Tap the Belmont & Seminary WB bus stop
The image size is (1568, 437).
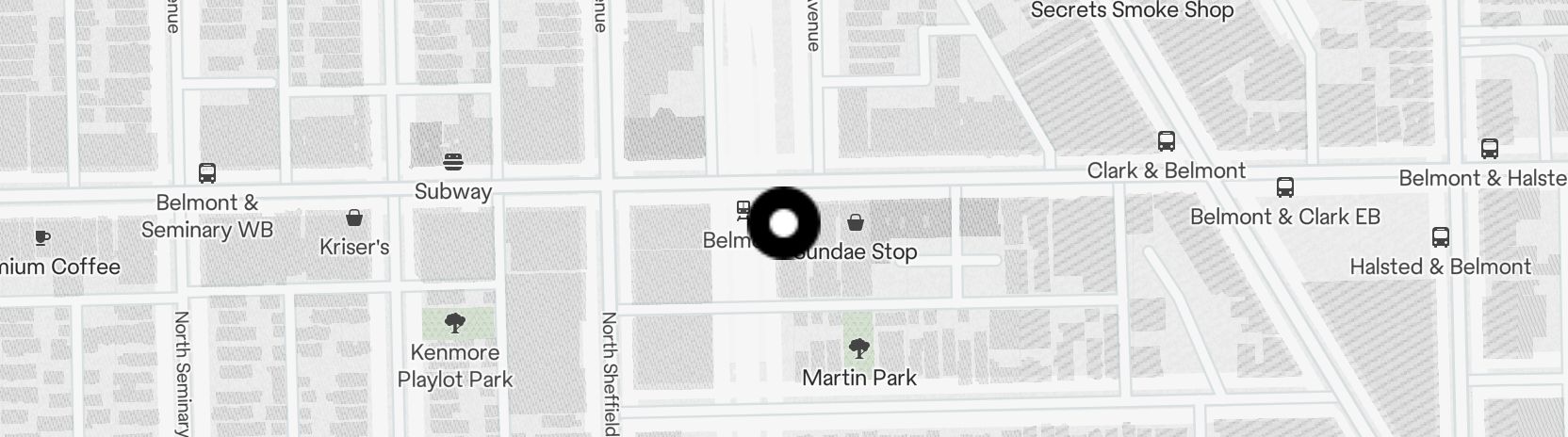(x=207, y=173)
